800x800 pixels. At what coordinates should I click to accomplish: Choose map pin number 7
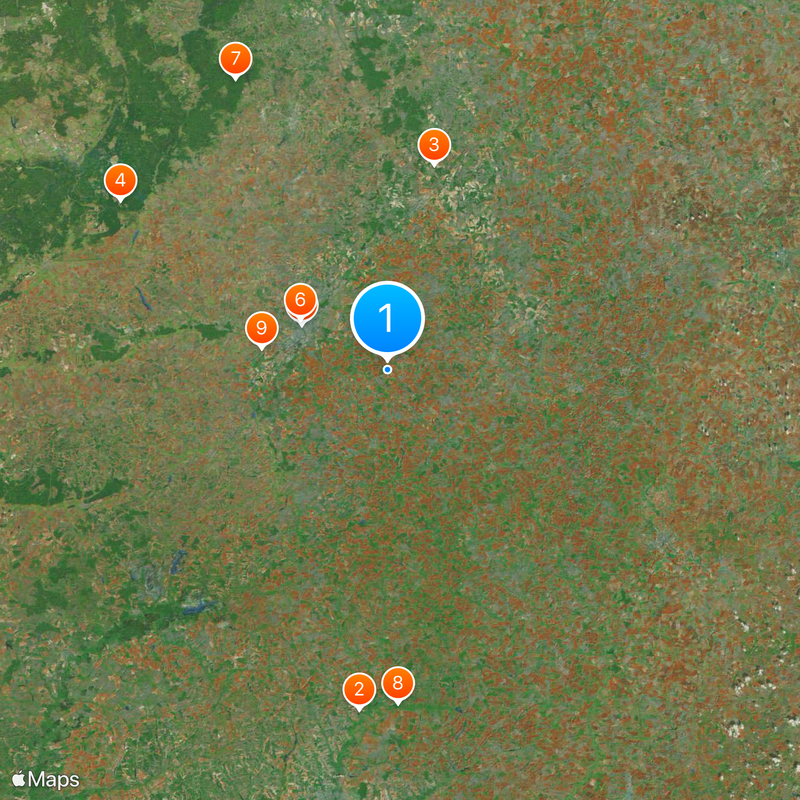coord(235,58)
